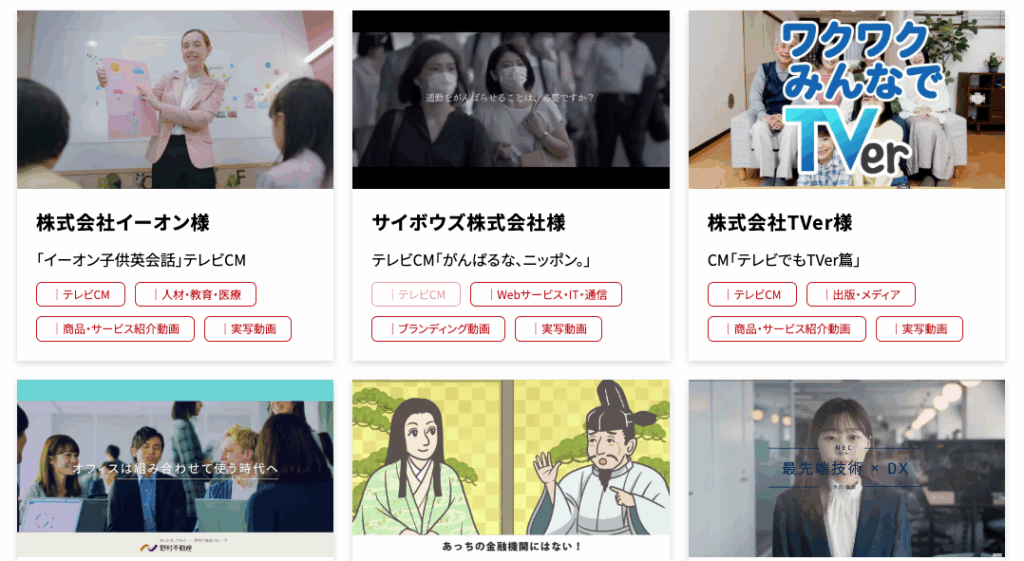This screenshot has height=561, width=1024.
Task: Open the 株式会社TVer様 video card
Action: (846, 100)
